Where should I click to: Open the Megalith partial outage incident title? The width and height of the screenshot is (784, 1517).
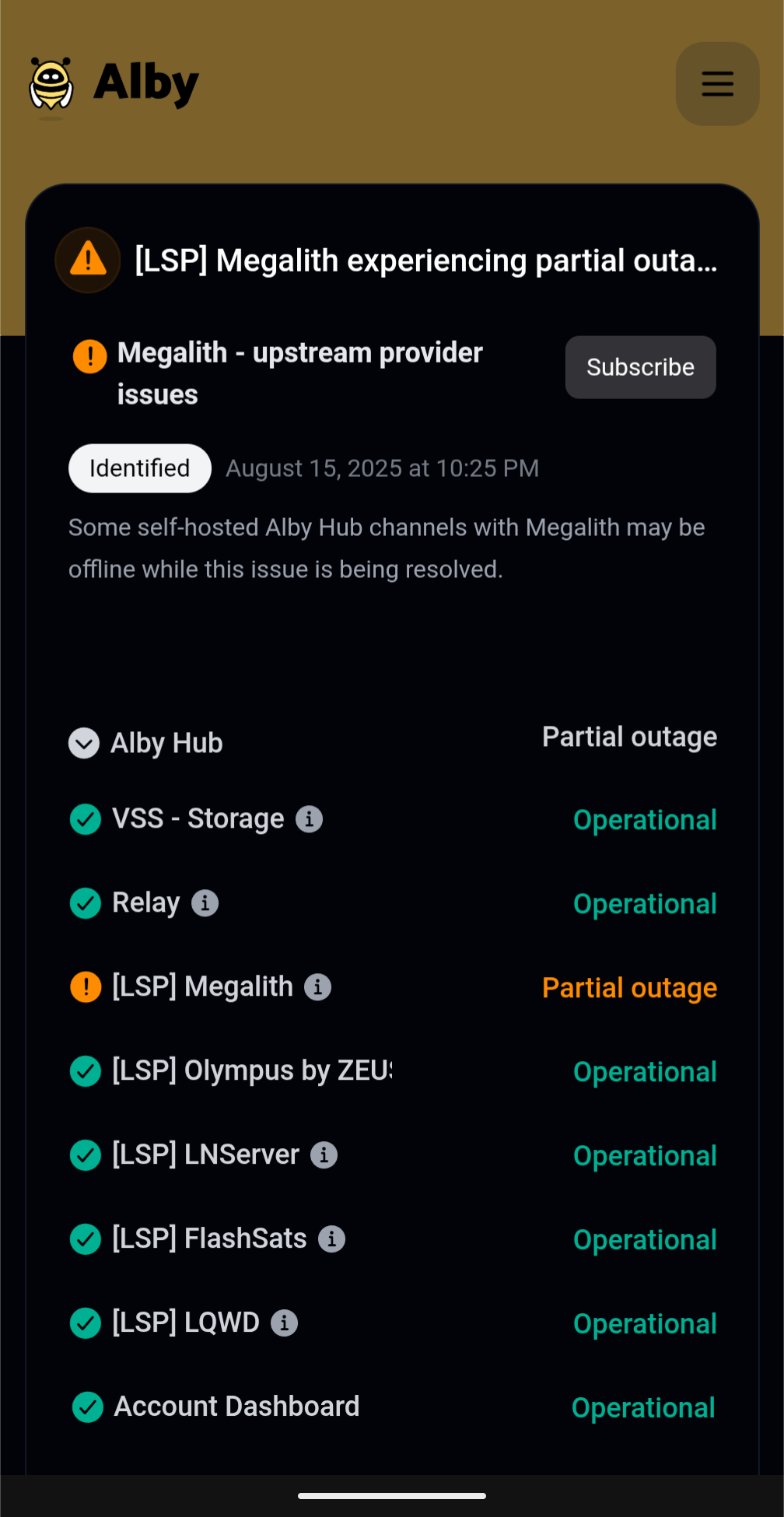(425, 261)
